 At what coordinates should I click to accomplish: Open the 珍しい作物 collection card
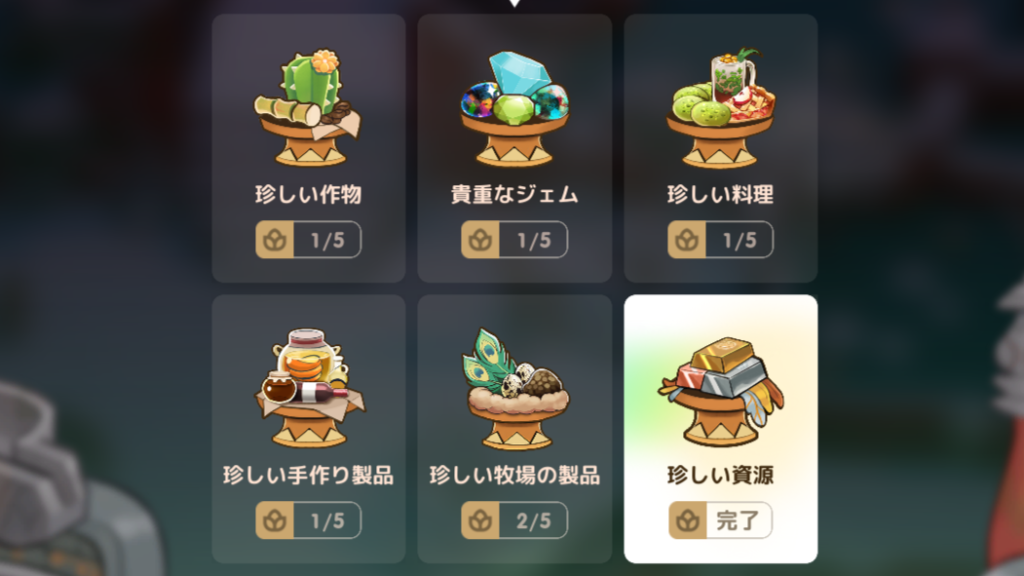coord(308,150)
